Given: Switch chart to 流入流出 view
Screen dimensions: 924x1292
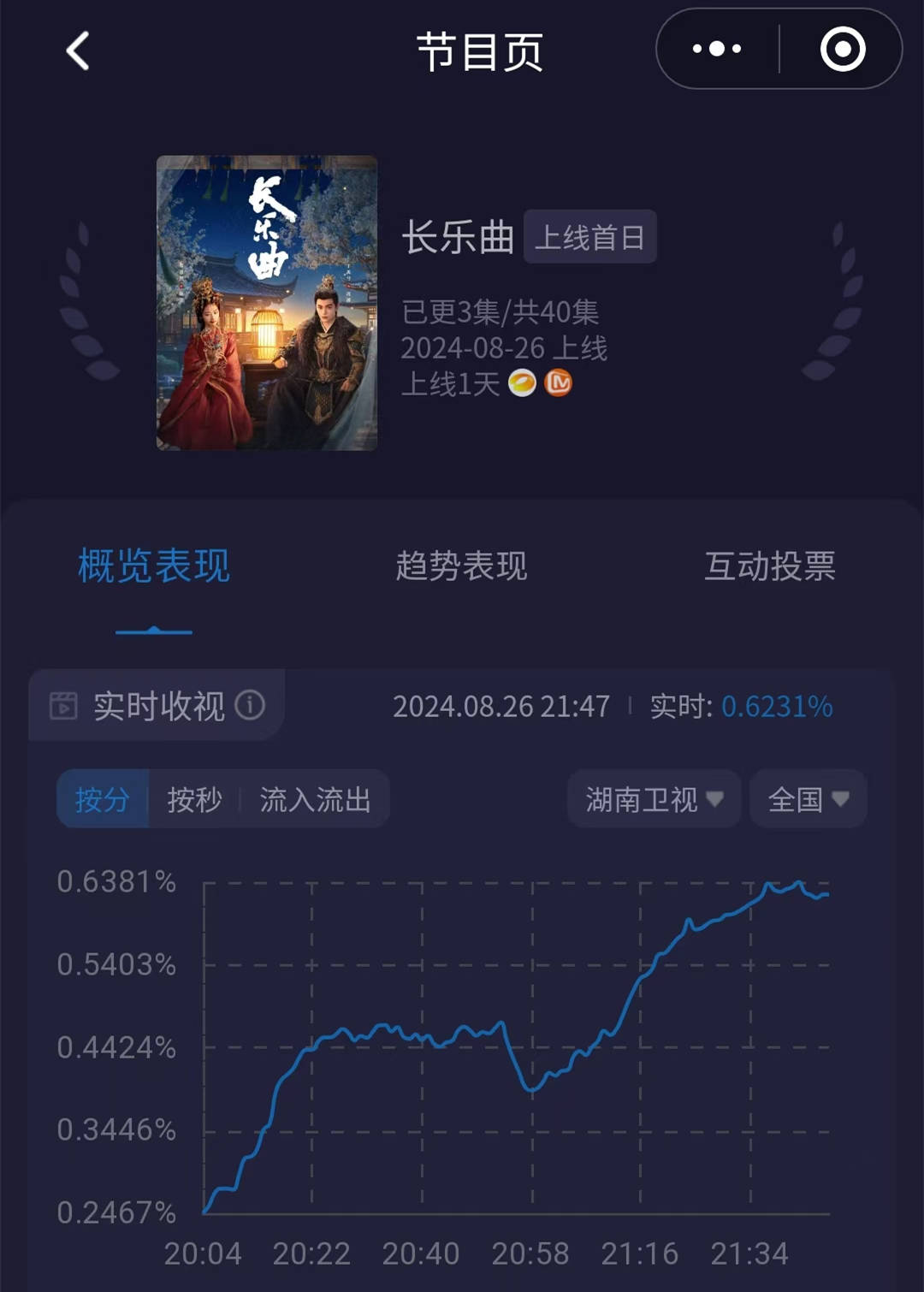Looking at the screenshot, I should tap(315, 799).
